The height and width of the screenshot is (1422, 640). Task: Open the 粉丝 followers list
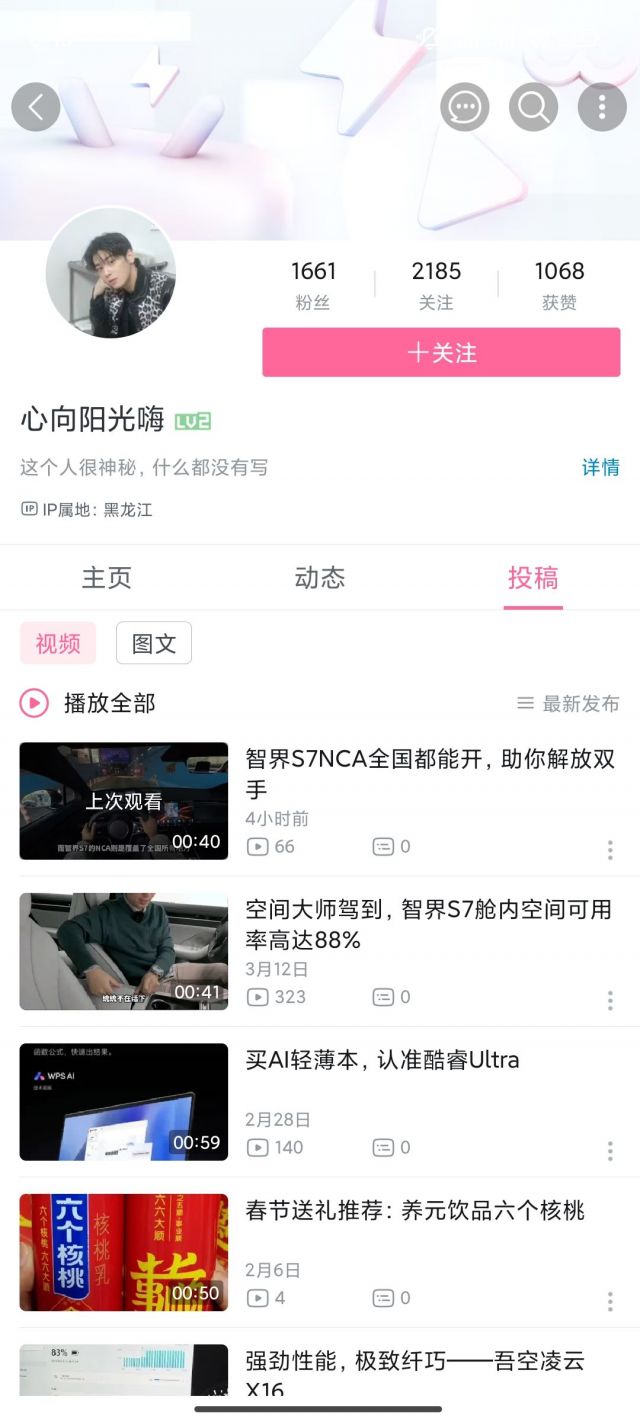313,285
